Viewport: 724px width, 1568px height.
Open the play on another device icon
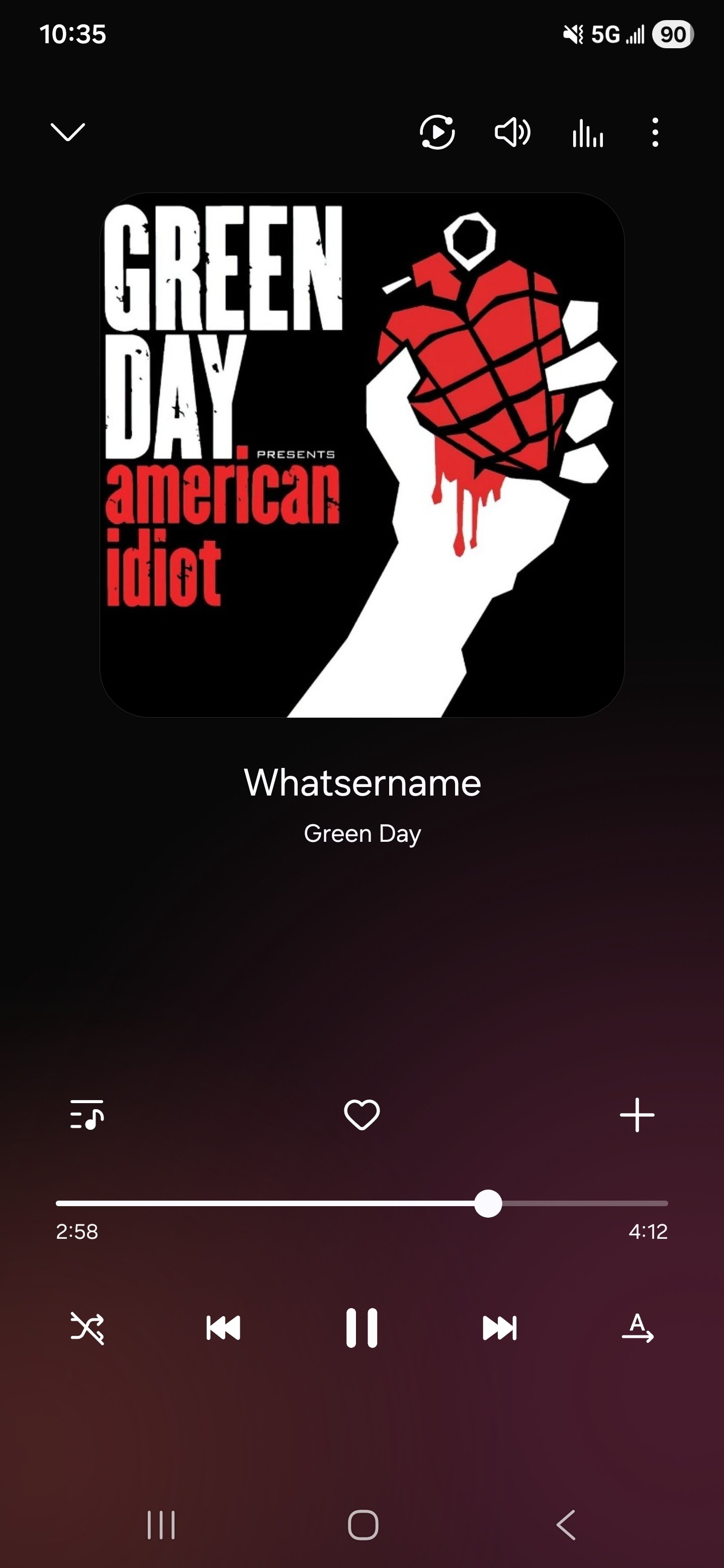coord(437,132)
